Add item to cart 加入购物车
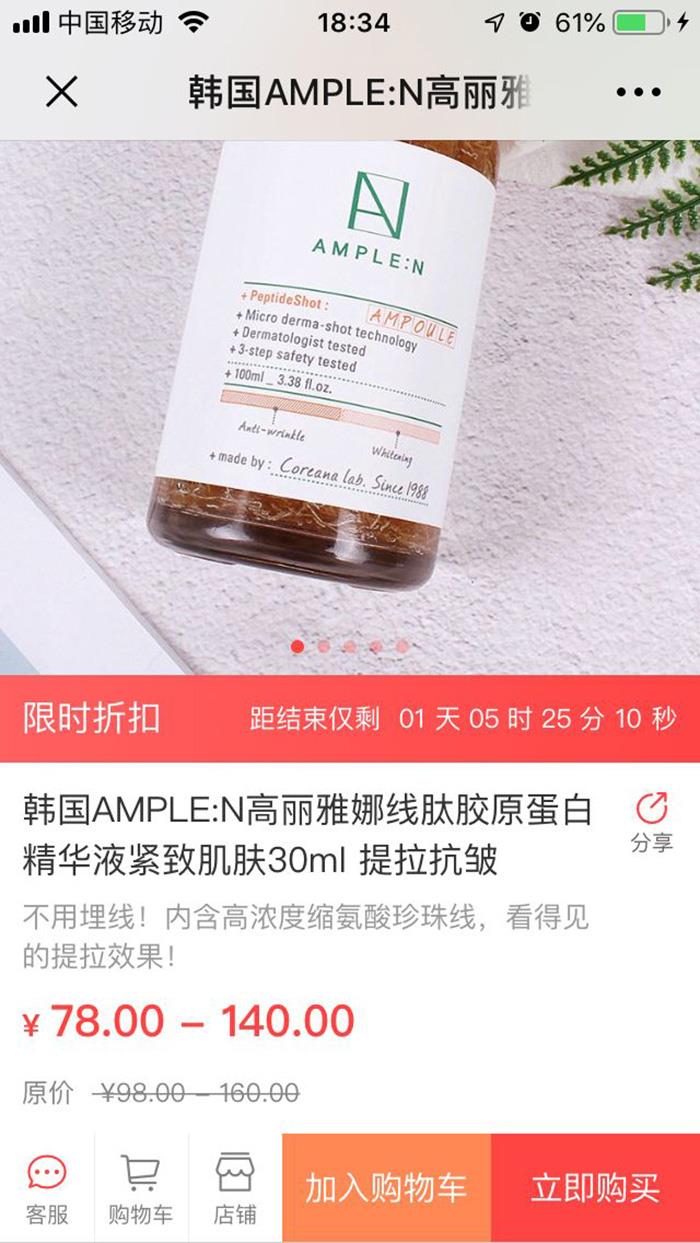 [386, 1188]
